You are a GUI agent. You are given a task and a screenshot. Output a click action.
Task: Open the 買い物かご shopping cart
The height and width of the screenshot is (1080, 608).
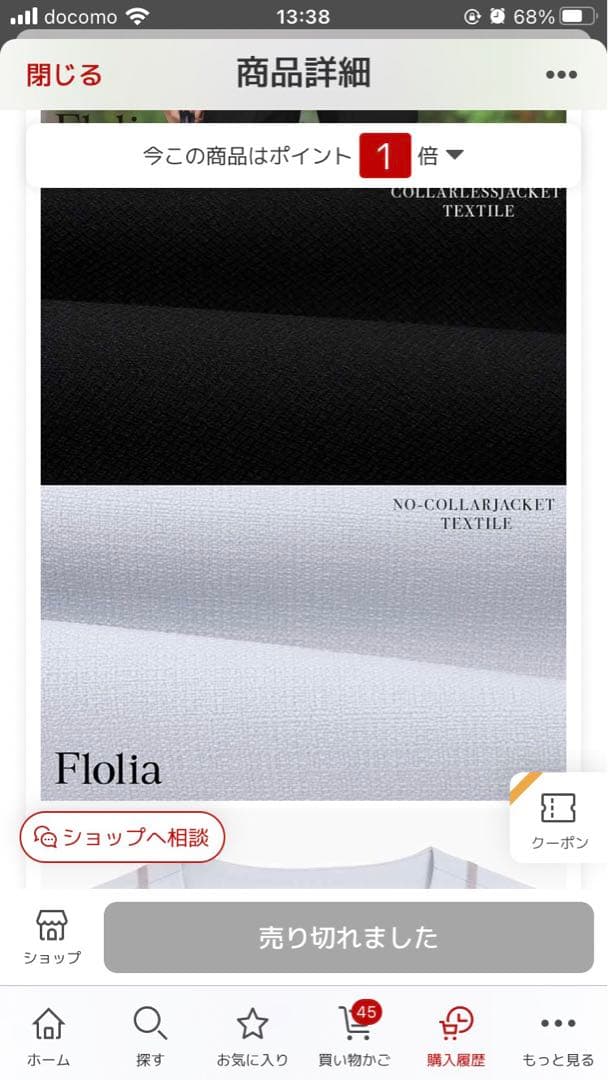coord(354,1035)
